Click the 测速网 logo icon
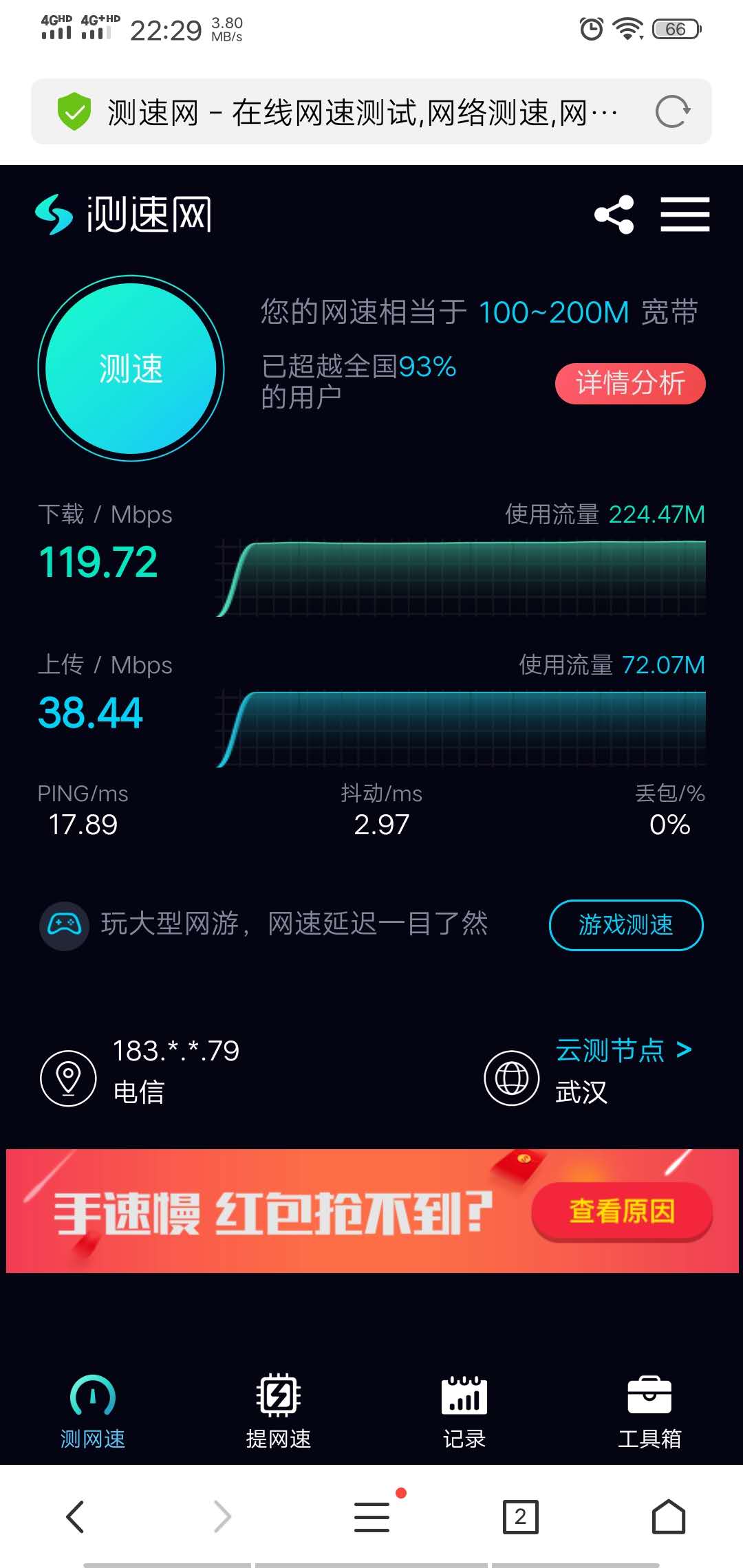The width and height of the screenshot is (743, 1568). (x=54, y=214)
